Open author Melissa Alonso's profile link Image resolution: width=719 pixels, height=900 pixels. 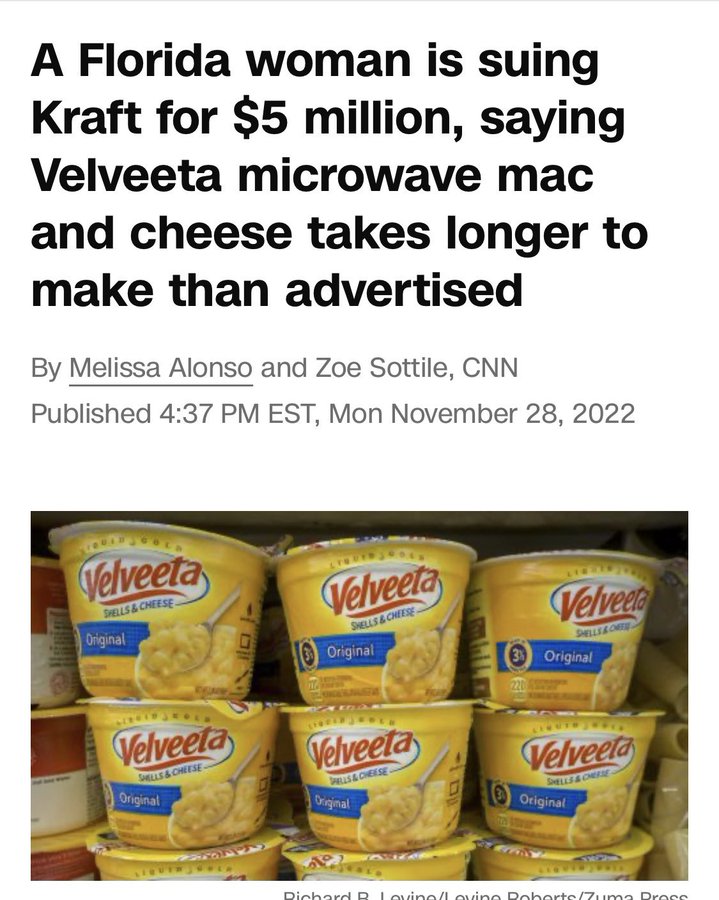(160, 367)
